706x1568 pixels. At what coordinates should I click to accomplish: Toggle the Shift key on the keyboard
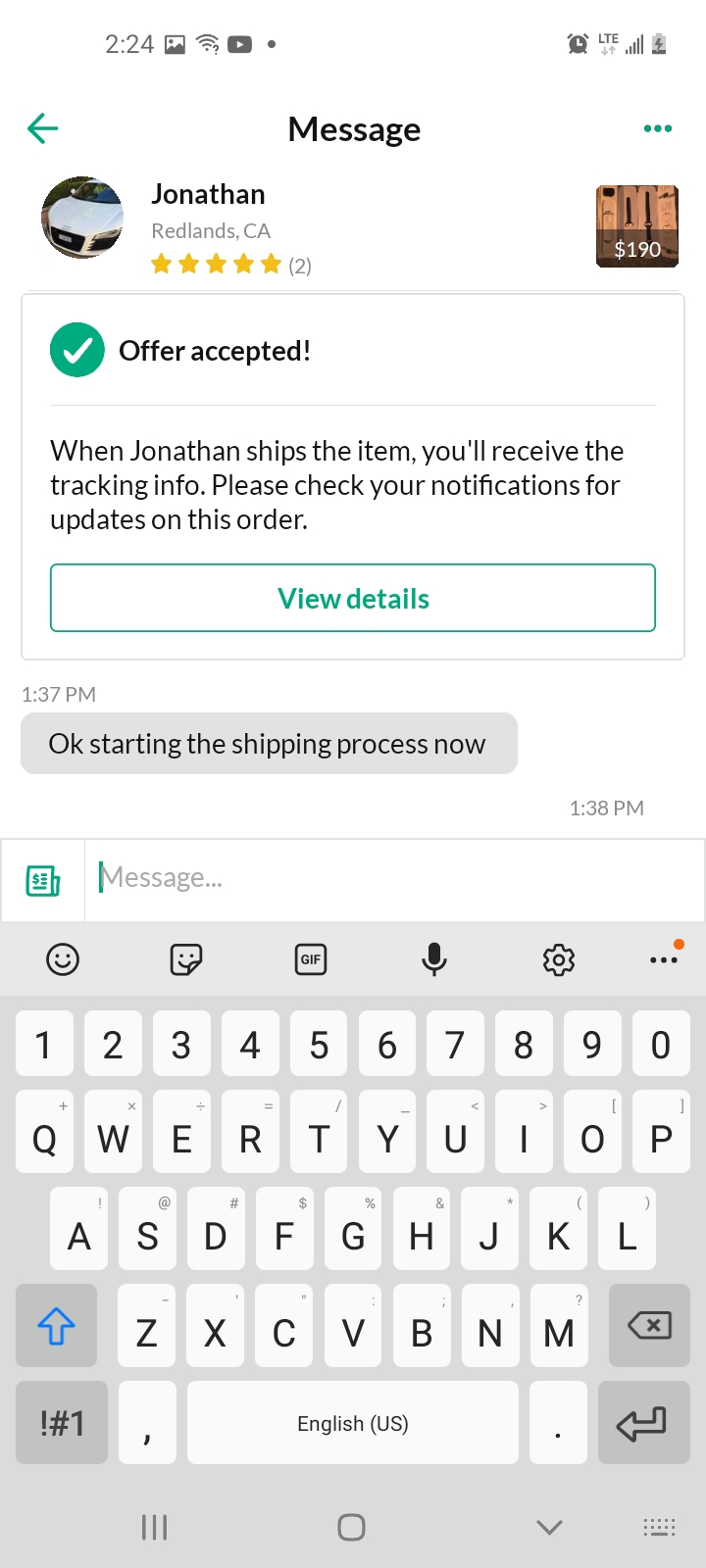coord(56,1325)
